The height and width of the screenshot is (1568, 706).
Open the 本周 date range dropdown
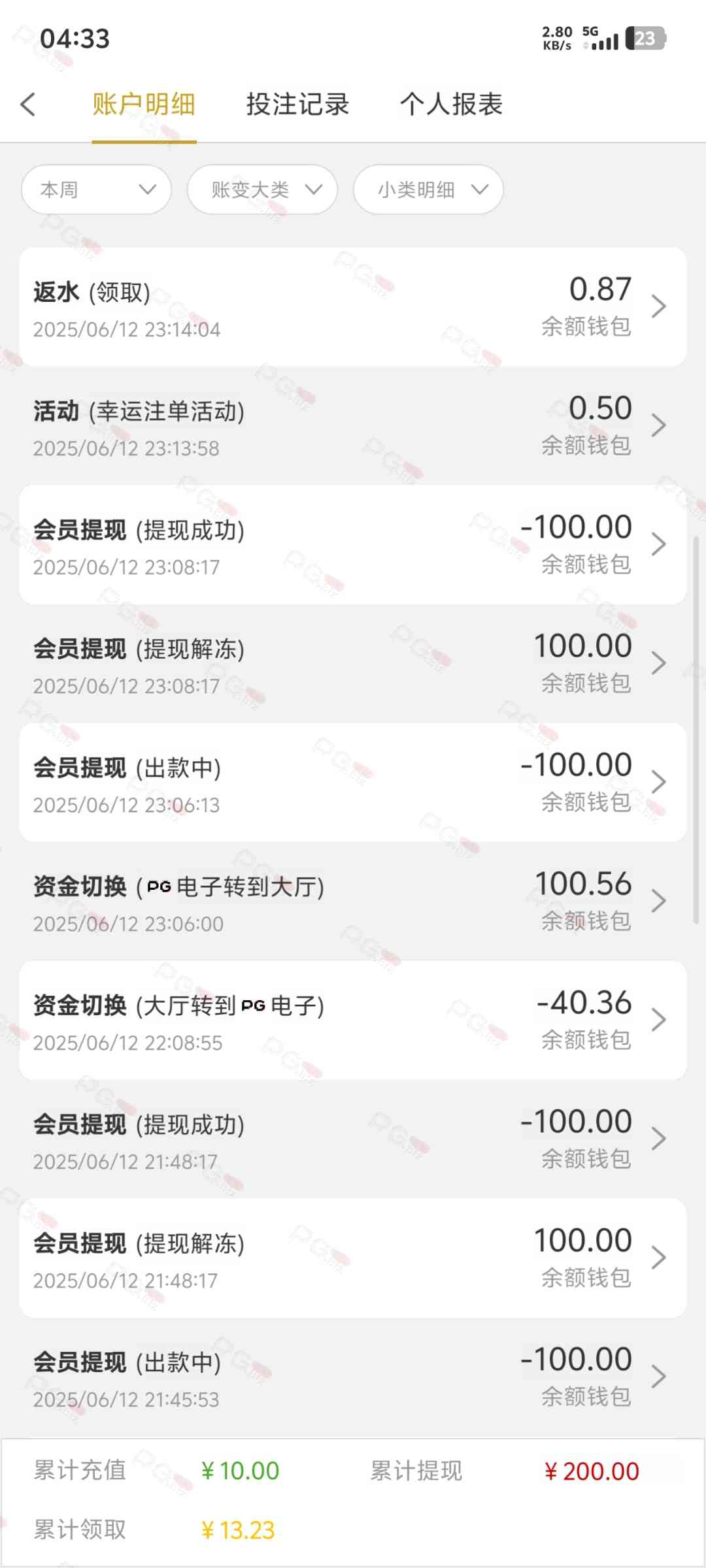pos(97,189)
